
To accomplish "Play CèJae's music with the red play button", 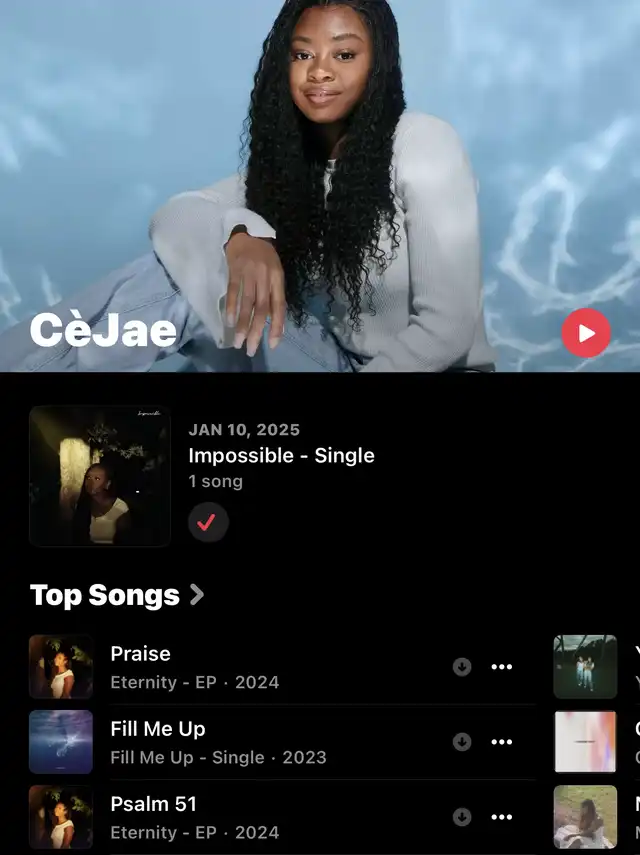I will point(586,334).
